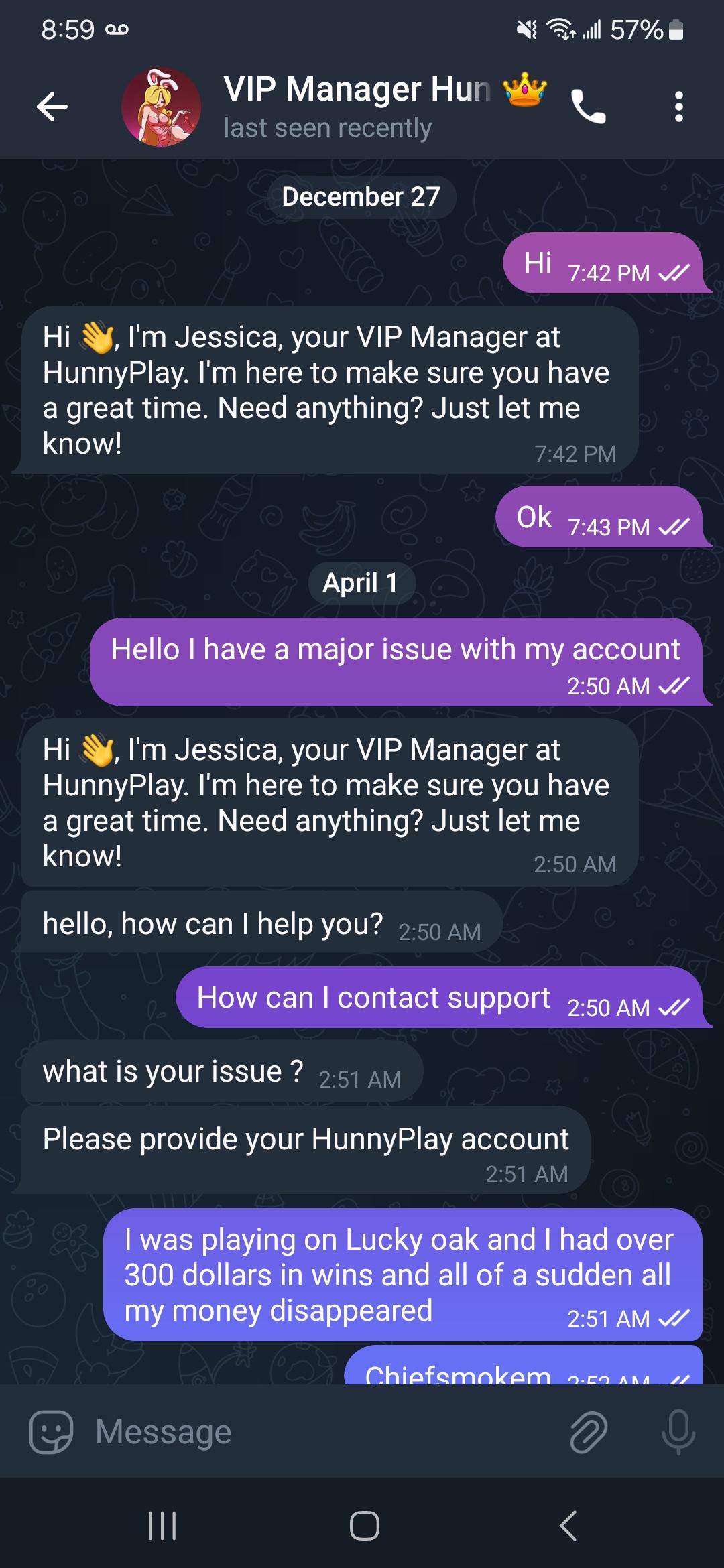Open the emoji and sticker picker
This screenshot has width=724, height=1568.
pos(51,1432)
